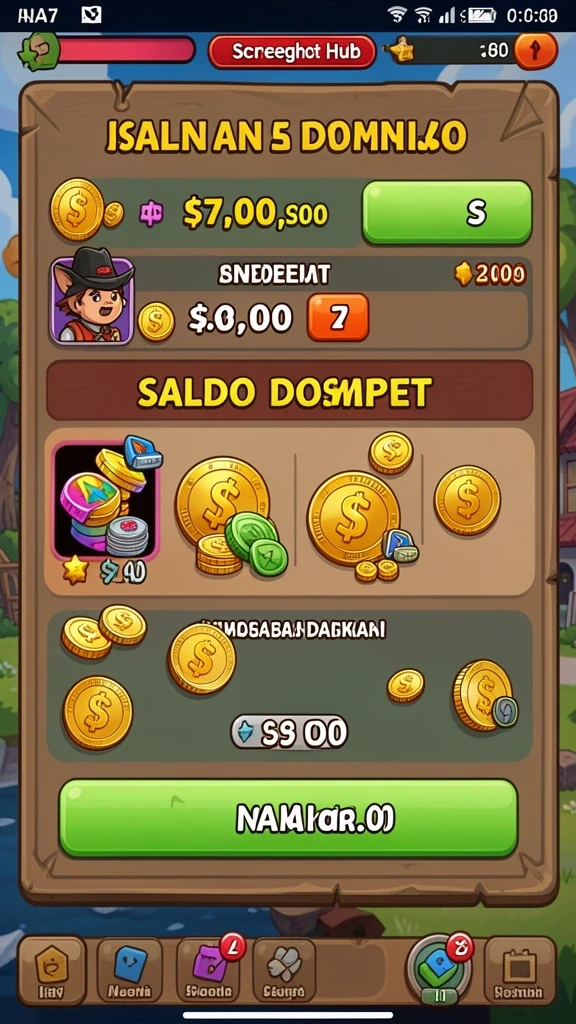Open the blue card item in the bottom bar
The width and height of the screenshot is (576, 1024).
point(129,972)
